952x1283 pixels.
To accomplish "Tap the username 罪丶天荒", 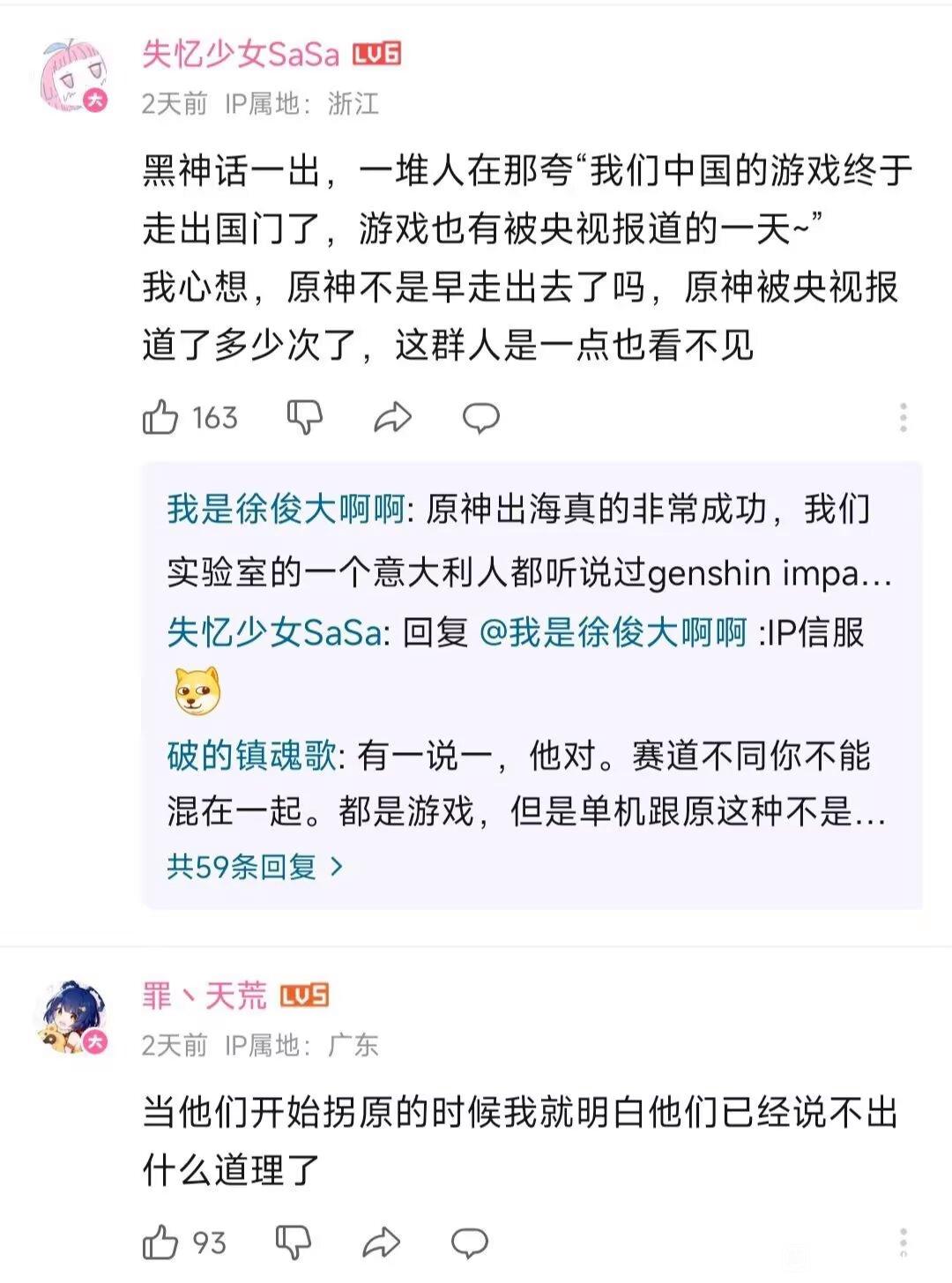I will coord(205,996).
